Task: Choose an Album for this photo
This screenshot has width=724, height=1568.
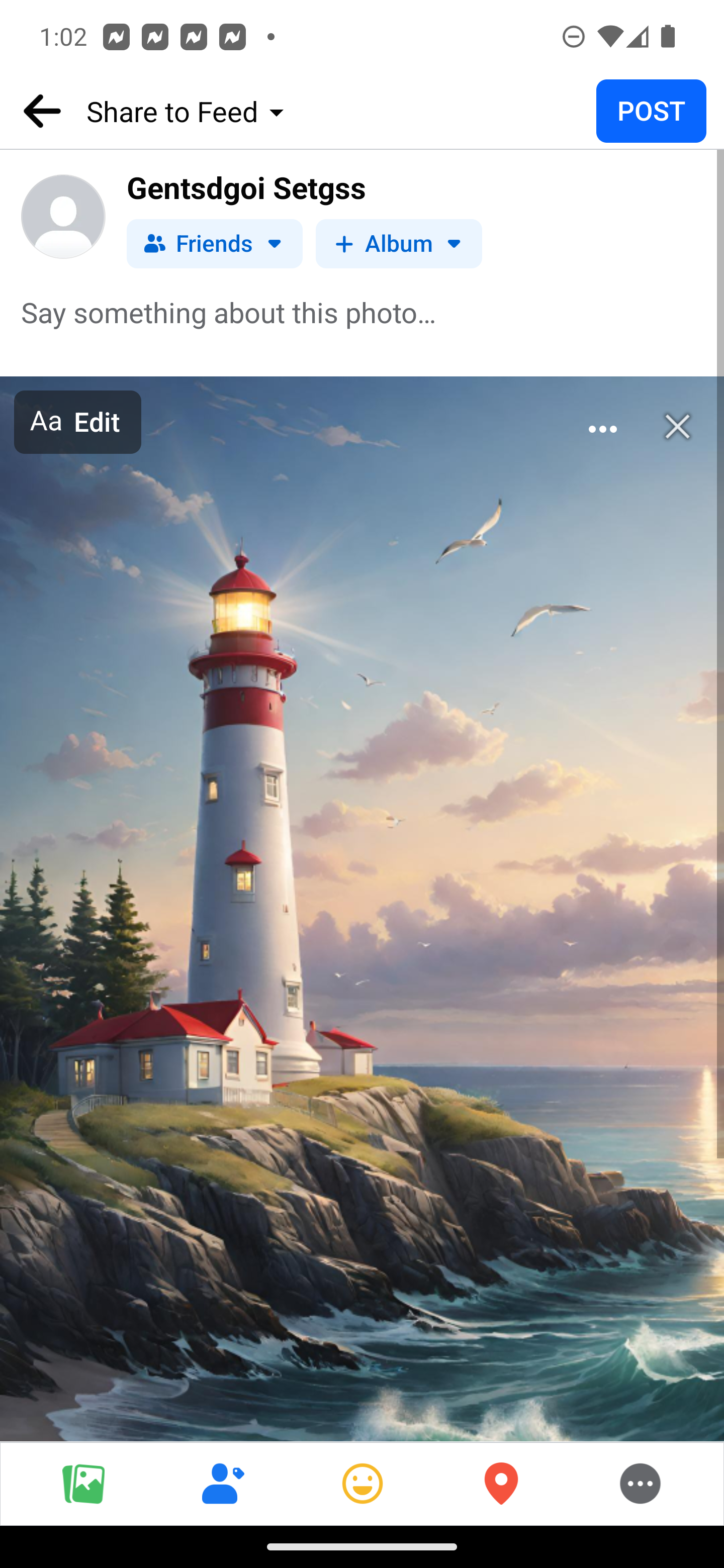Action: coord(398,243)
